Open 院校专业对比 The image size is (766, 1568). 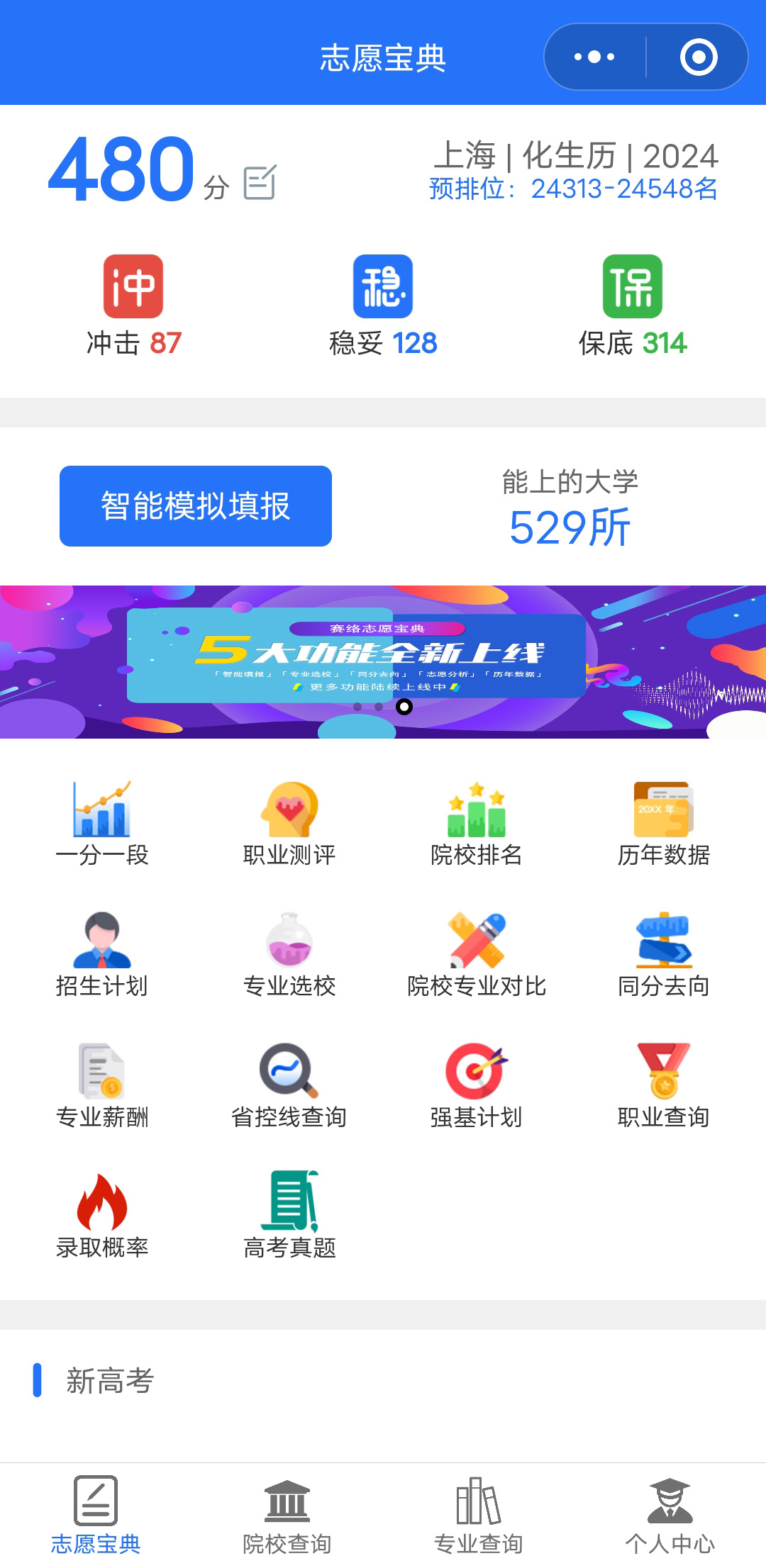point(477,955)
